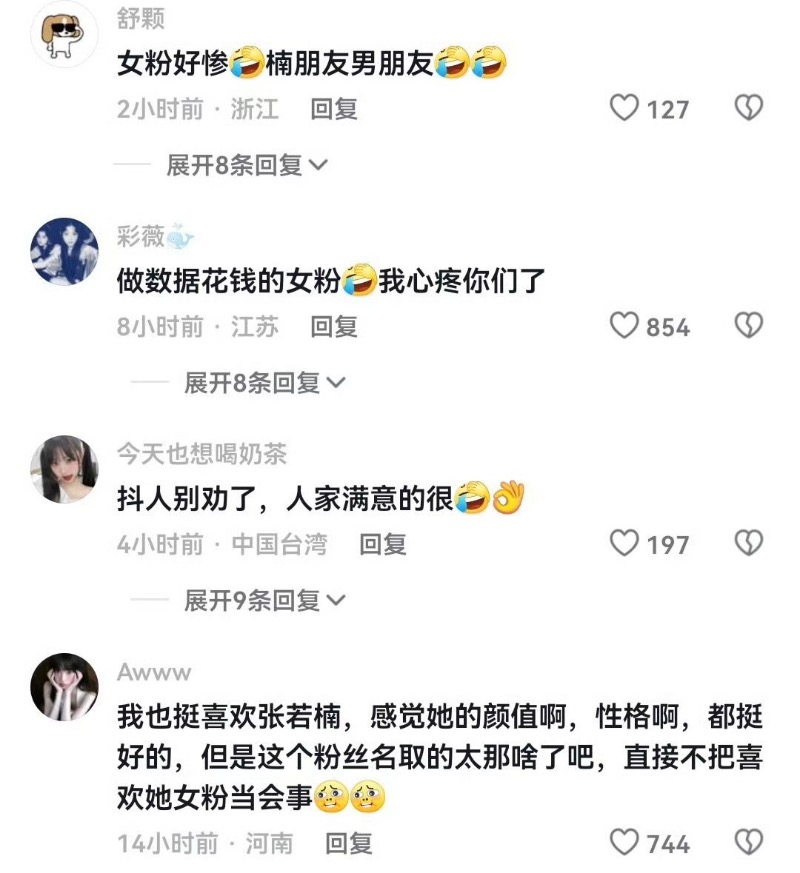The height and width of the screenshot is (873, 800).
Task: Dislike 彩薇's comment
Action: [749, 326]
